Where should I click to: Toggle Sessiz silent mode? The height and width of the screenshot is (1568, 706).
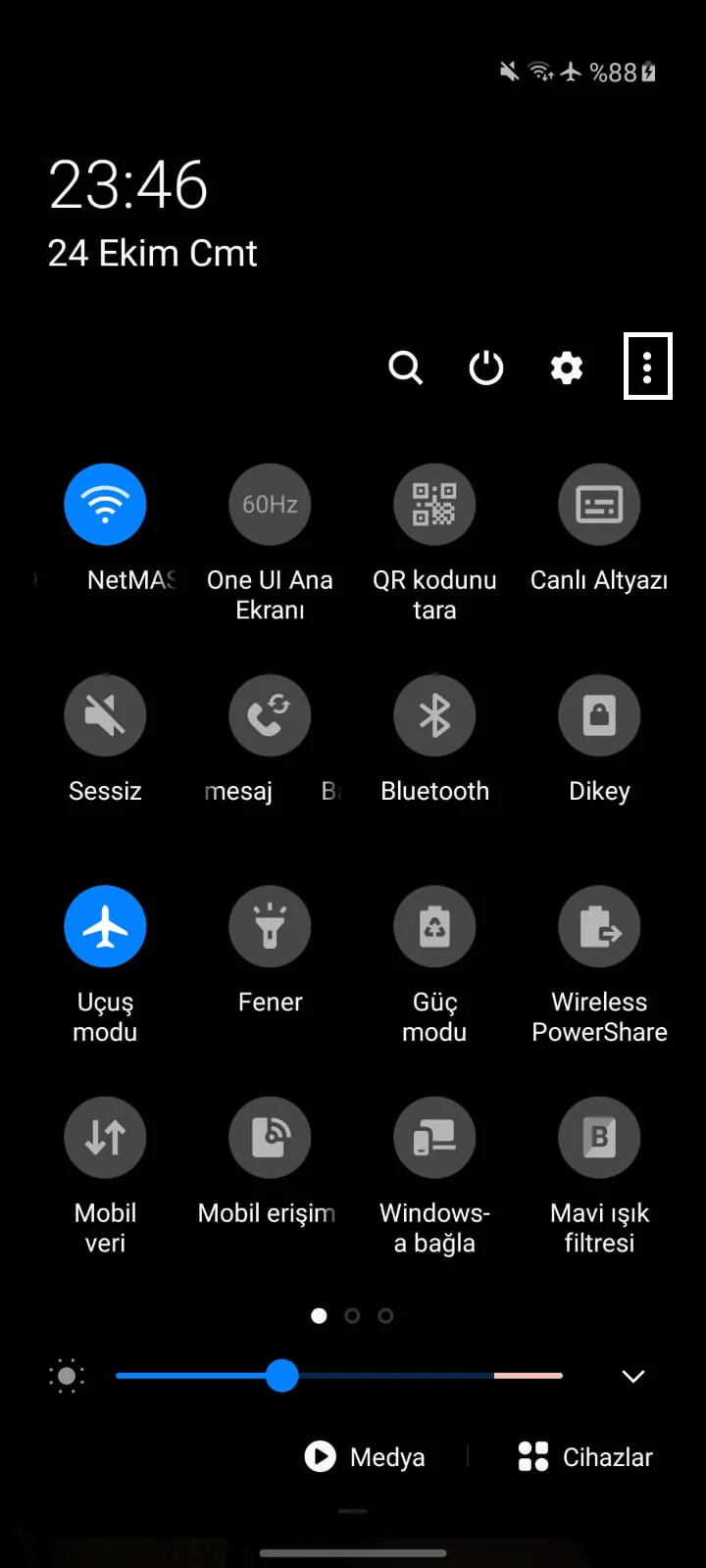tap(105, 715)
